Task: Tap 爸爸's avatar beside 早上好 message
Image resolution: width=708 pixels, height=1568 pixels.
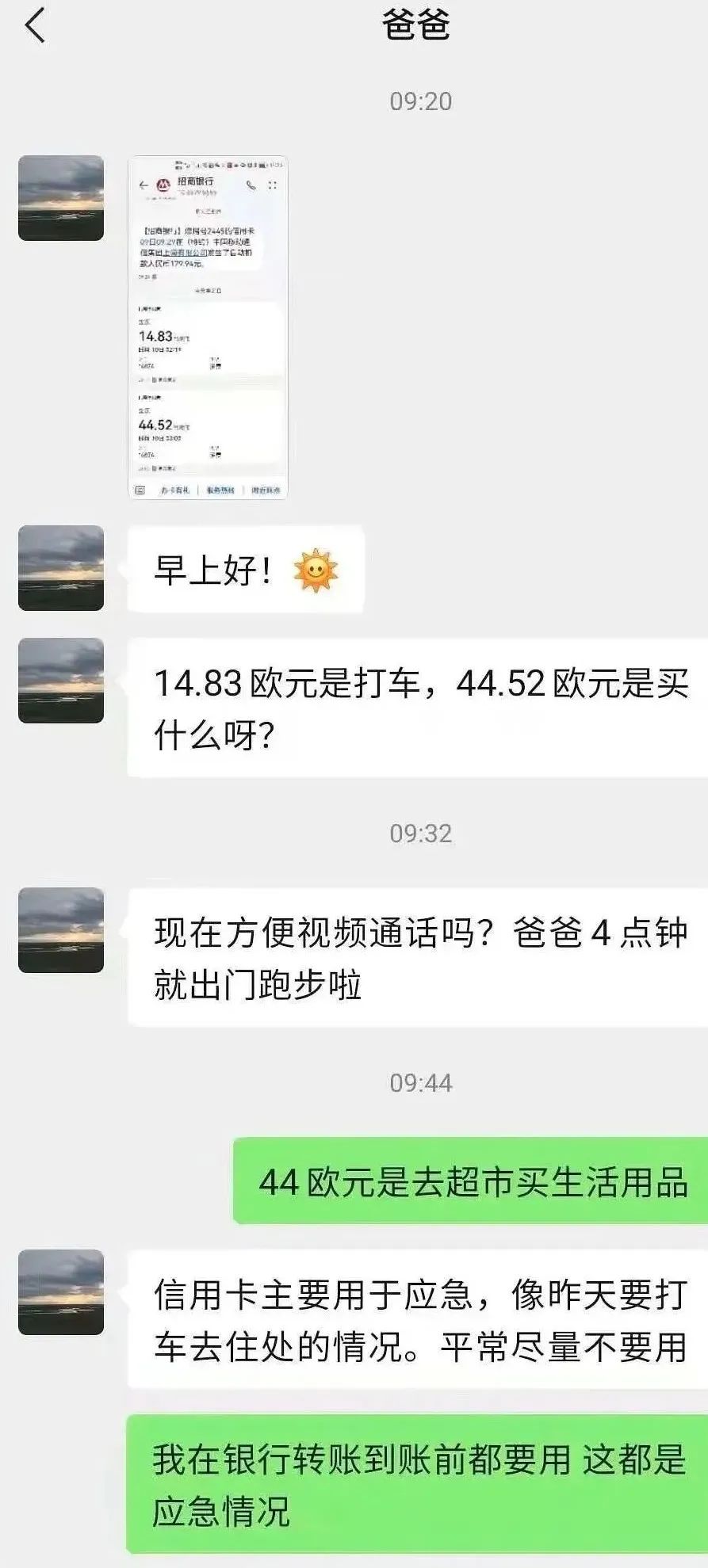Action: pos(61,568)
